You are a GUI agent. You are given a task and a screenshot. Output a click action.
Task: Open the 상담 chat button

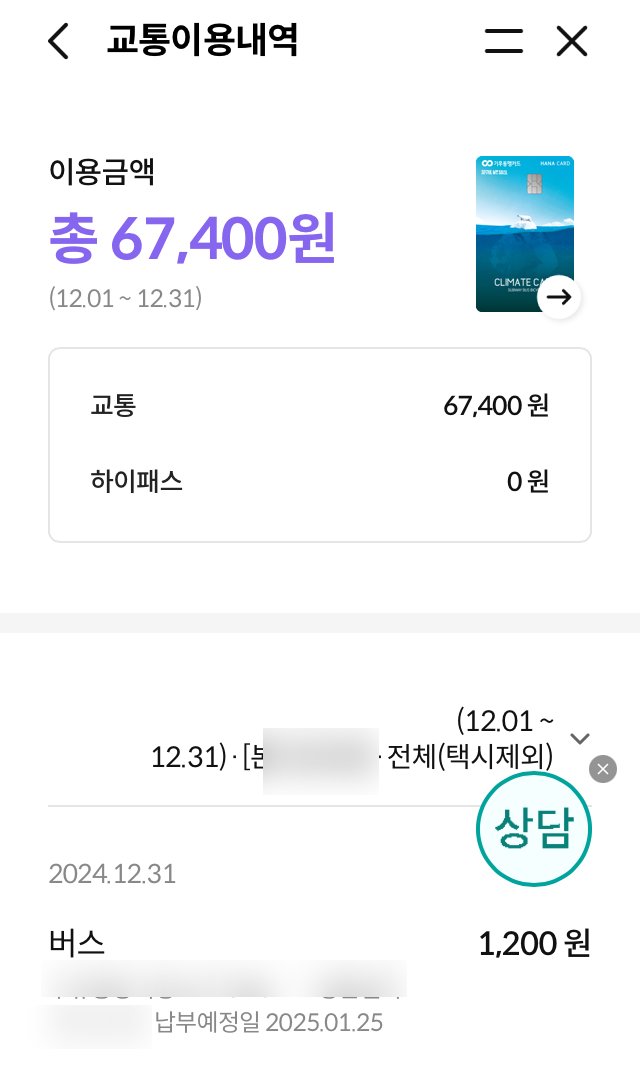coord(534,829)
